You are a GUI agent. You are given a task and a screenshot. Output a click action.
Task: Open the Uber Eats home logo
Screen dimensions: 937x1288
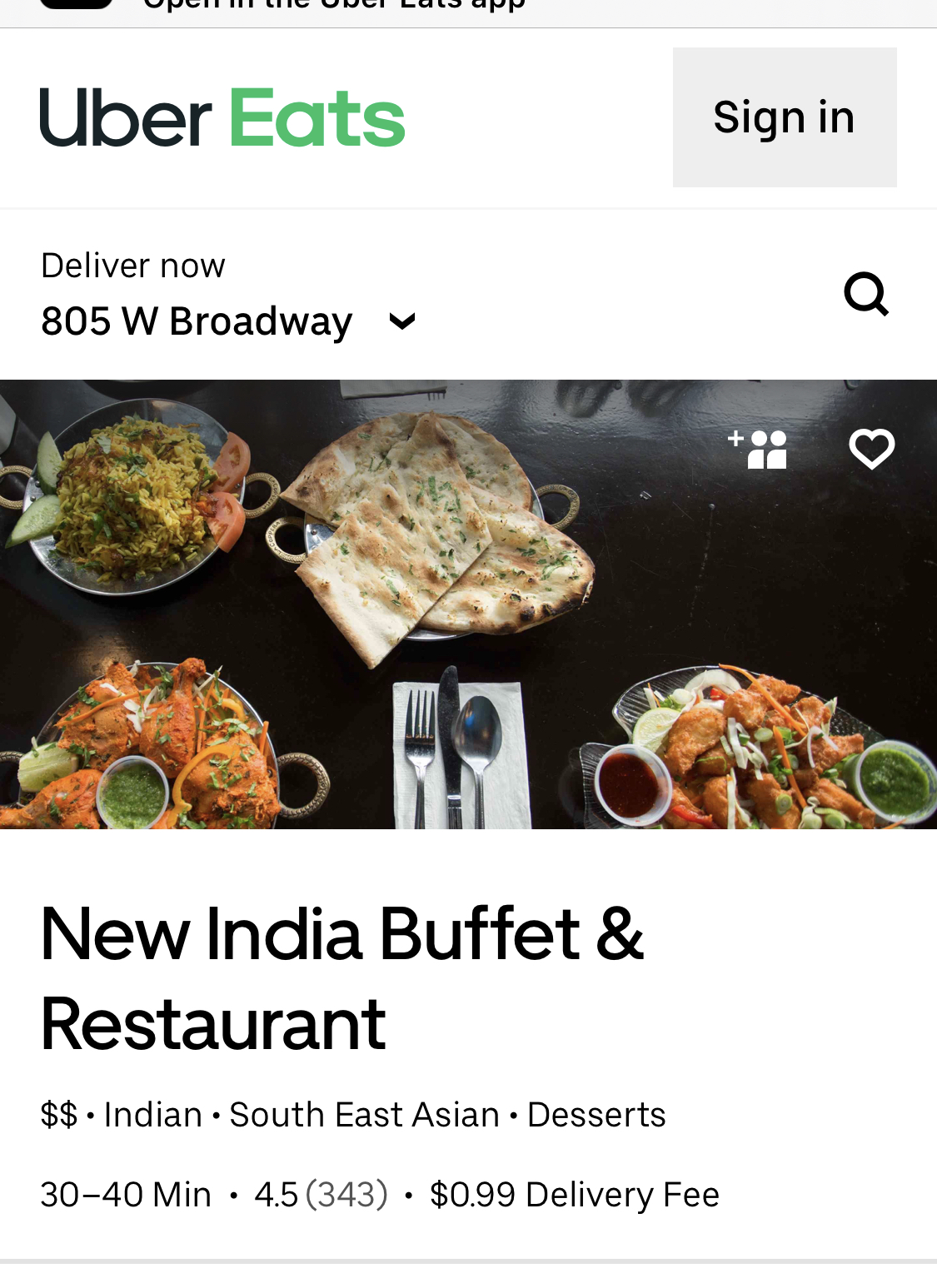point(222,118)
